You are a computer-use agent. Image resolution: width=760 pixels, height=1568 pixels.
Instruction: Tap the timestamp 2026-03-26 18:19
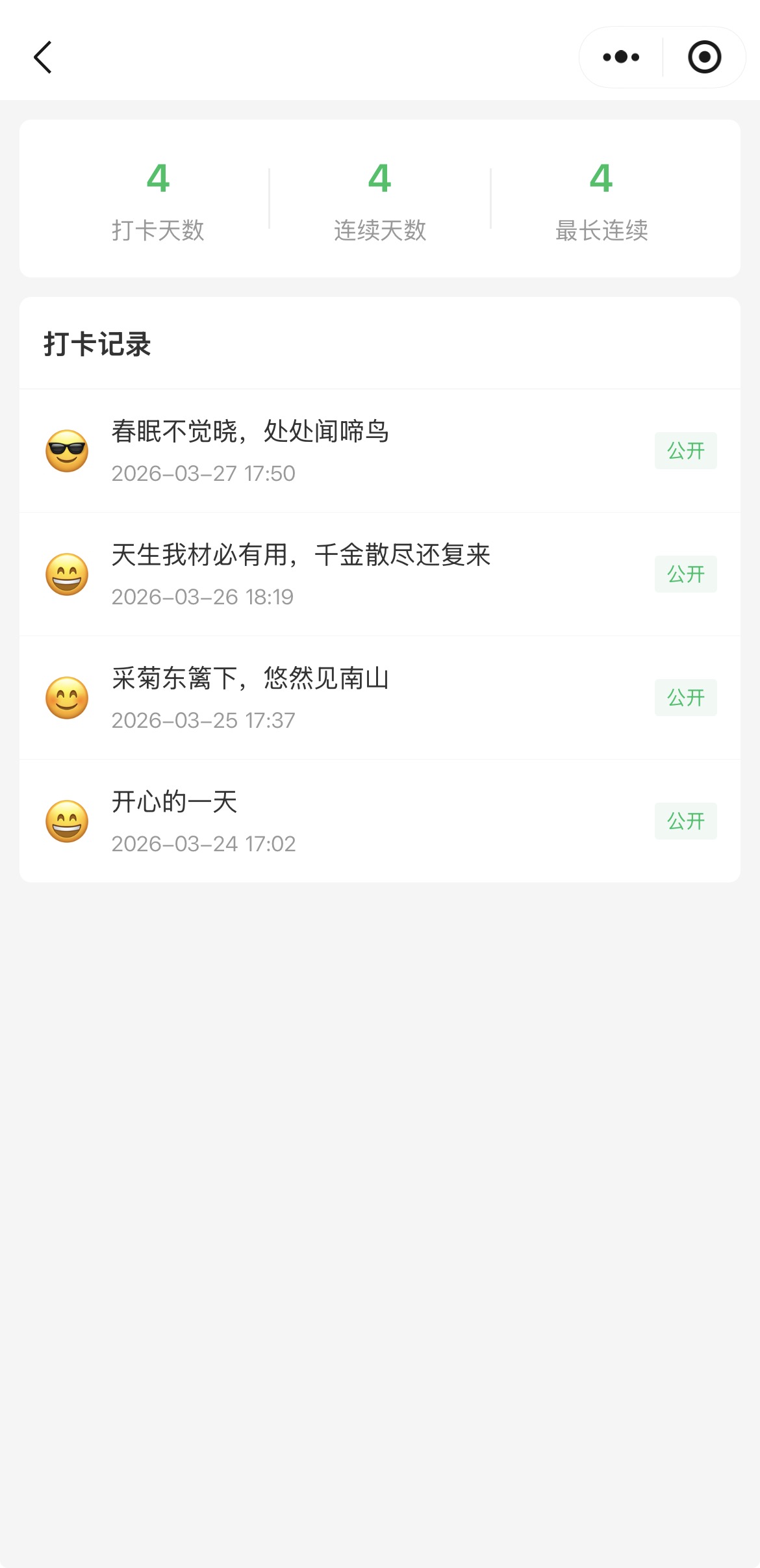point(203,596)
